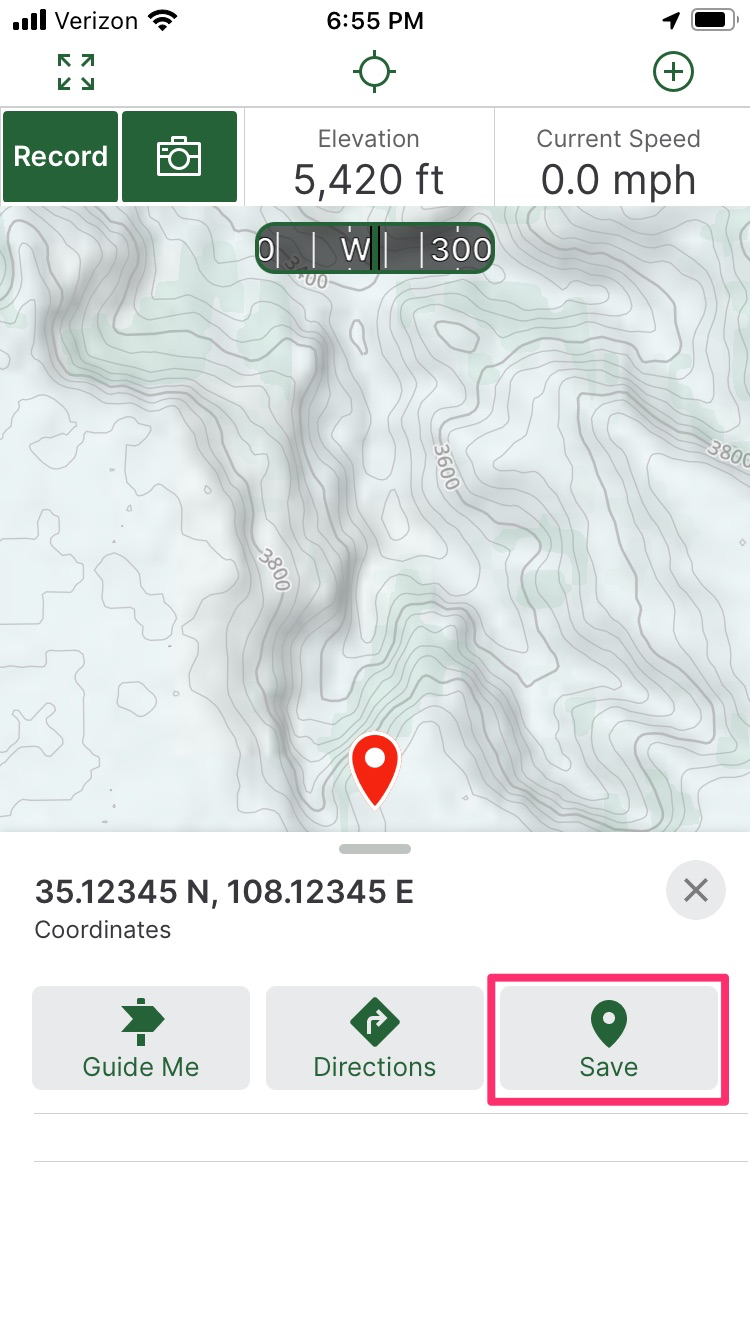The width and height of the screenshot is (750, 1334).
Task: Close the coordinates panel
Action: (x=696, y=889)
